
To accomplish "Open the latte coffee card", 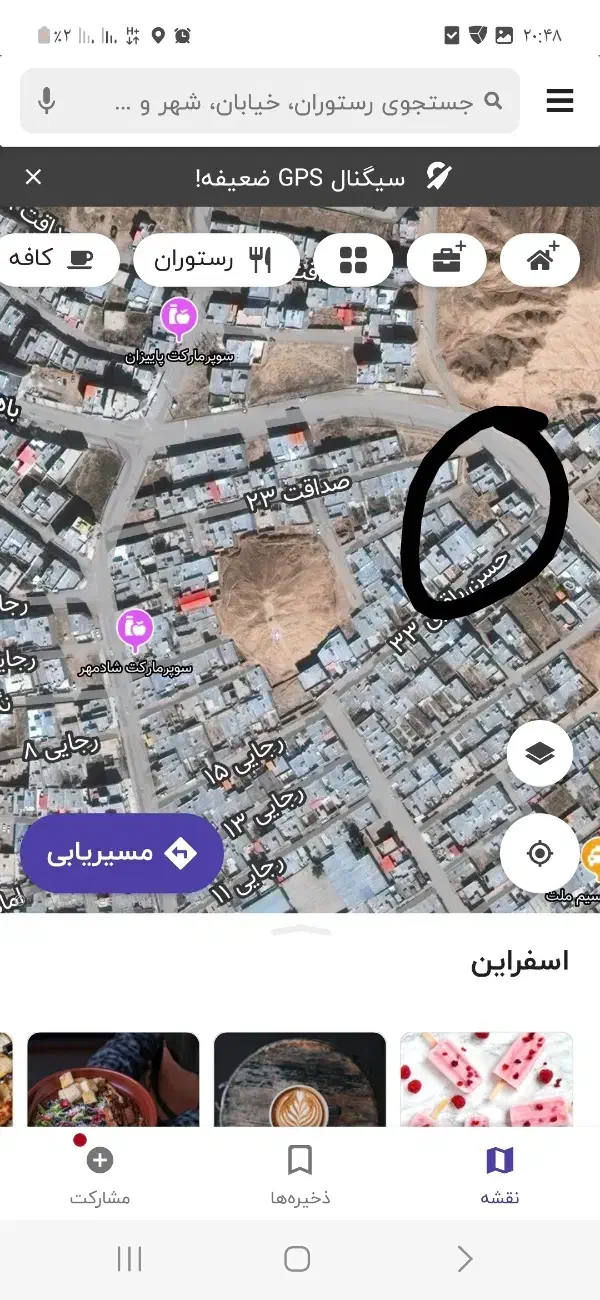I will (x=300, y=1079).
